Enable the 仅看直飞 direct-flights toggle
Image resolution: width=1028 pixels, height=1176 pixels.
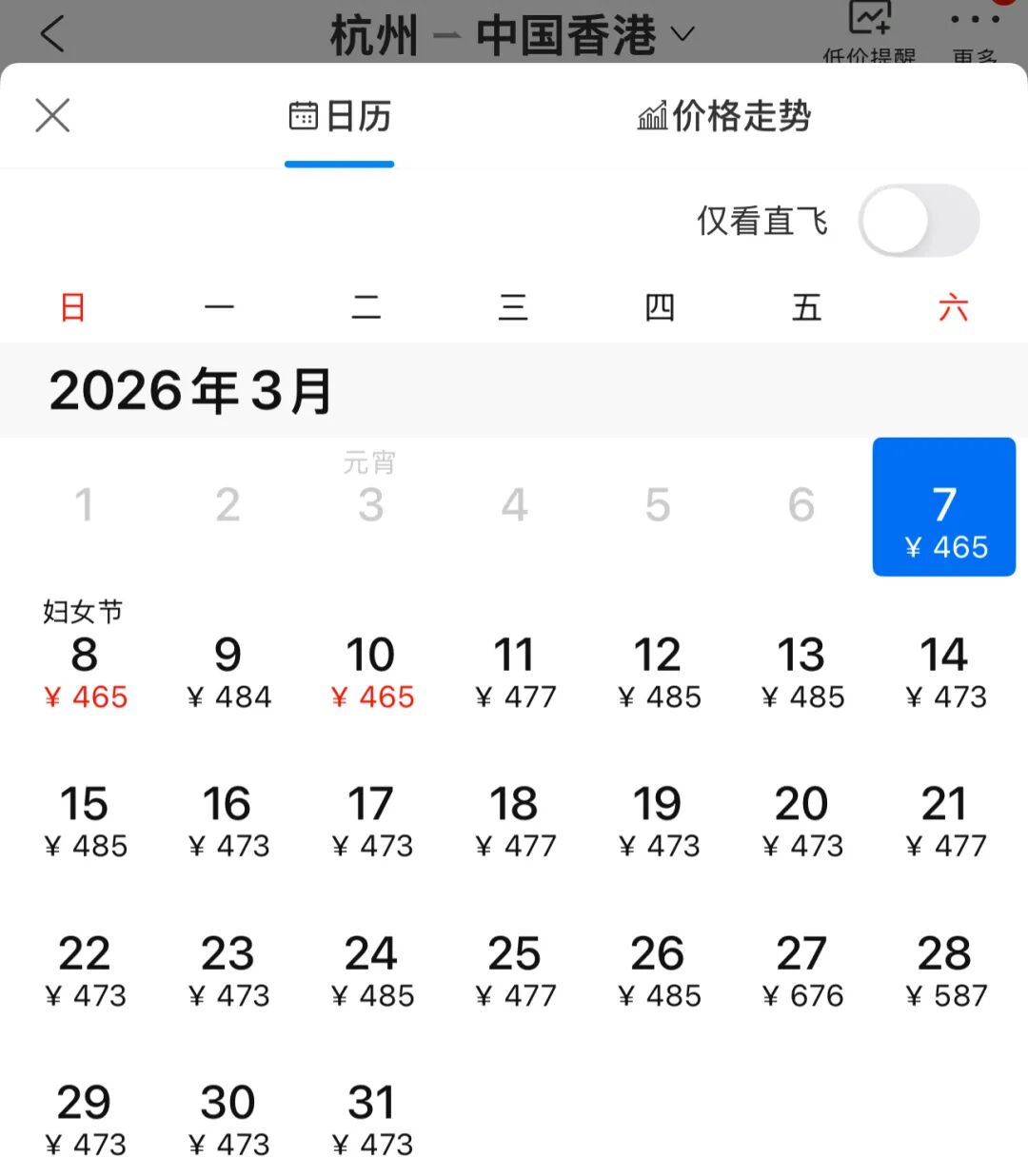pyautogui.click(x=919, y=220)
